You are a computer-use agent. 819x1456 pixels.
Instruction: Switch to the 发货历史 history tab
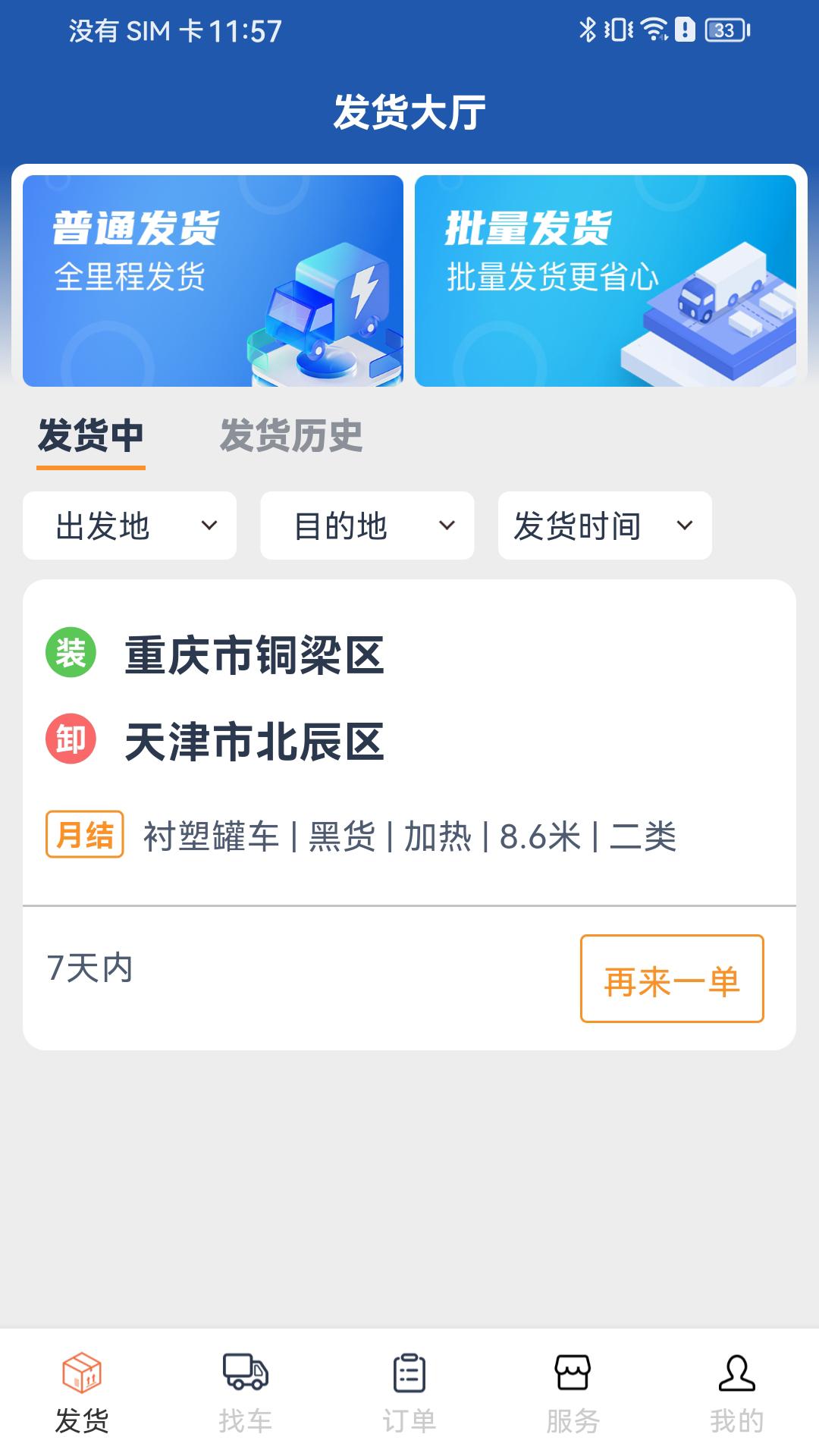[291, 436]
